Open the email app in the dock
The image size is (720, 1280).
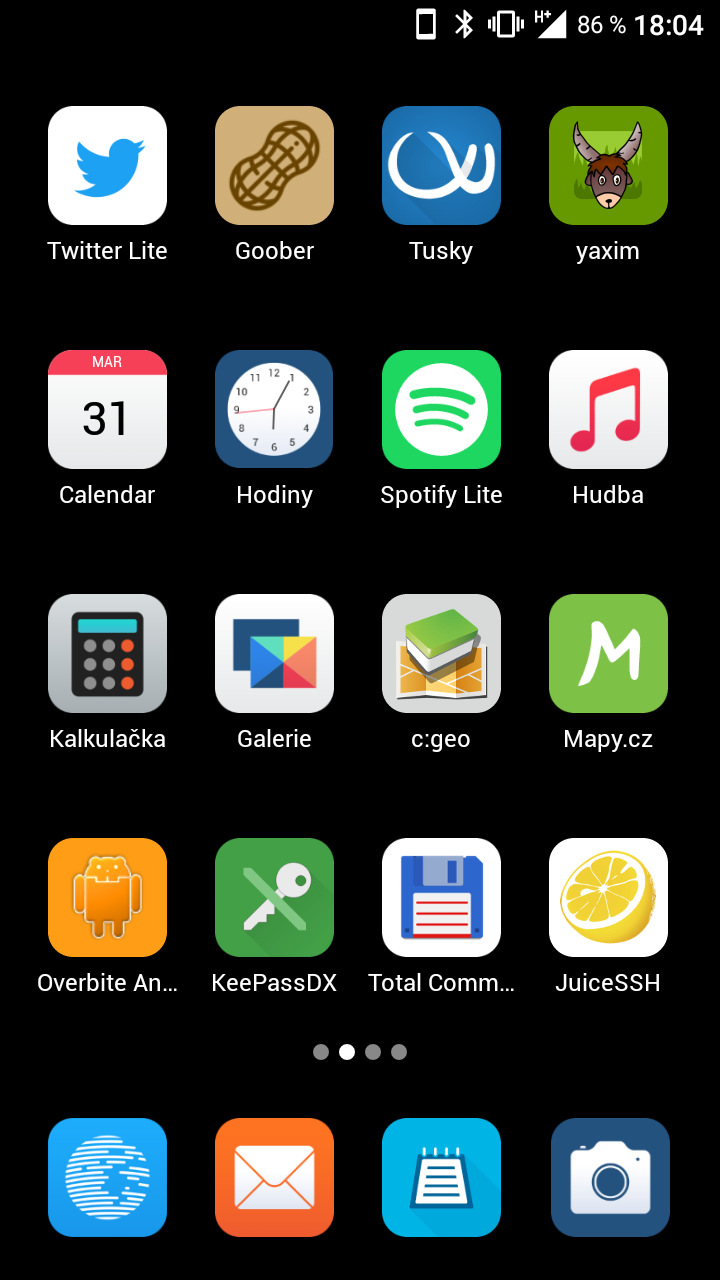pos(274,1178)
